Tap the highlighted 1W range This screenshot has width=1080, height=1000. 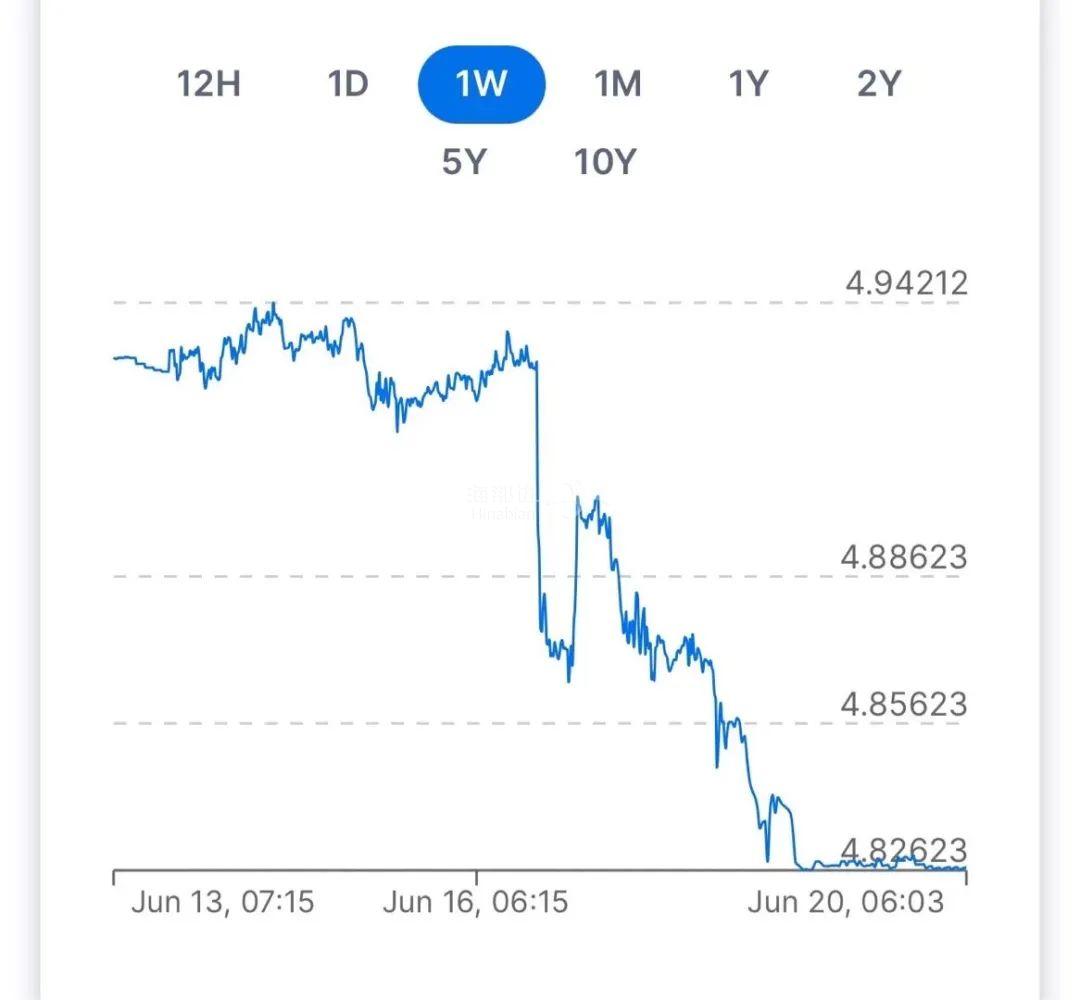click(x=481, y=84)
